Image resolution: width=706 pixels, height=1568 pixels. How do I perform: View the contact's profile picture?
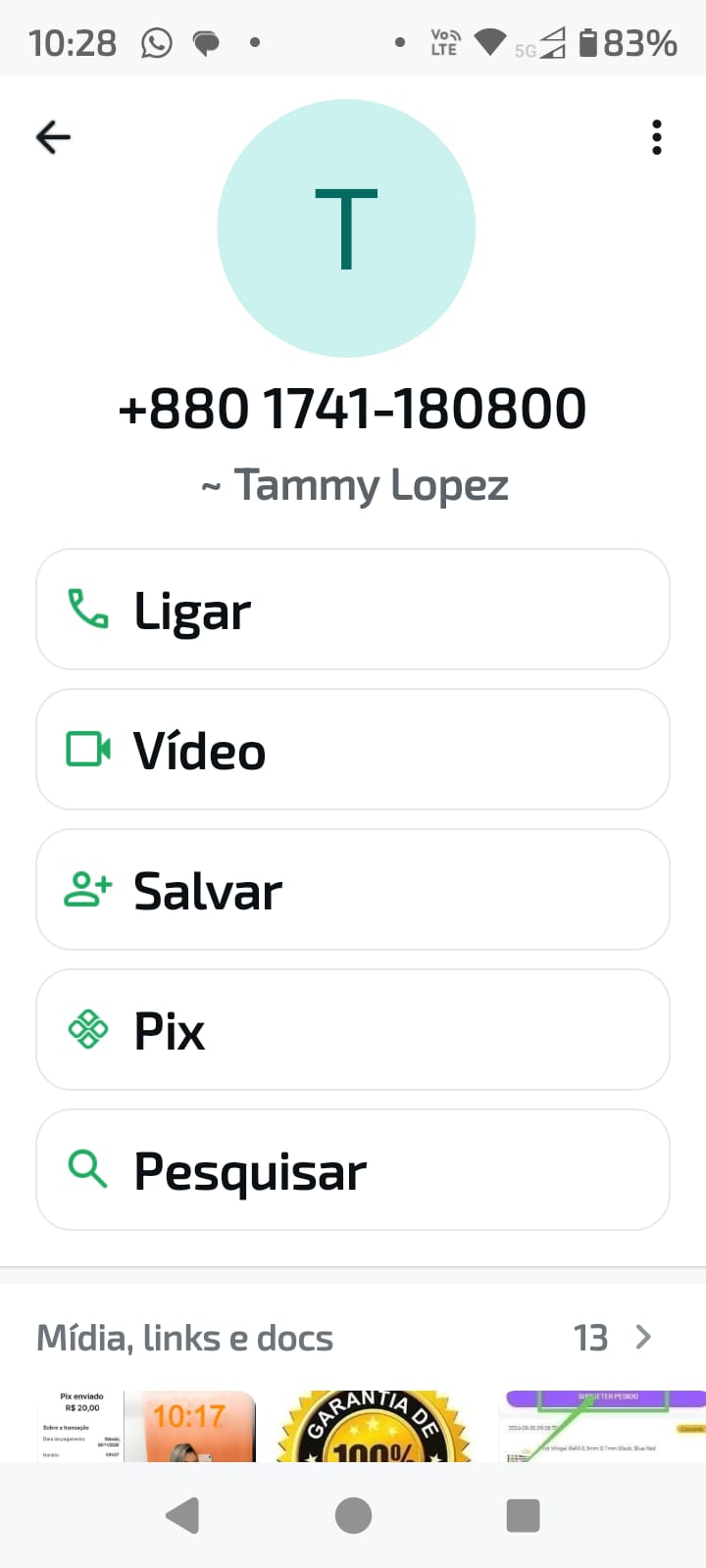click(x=346, y=228)
